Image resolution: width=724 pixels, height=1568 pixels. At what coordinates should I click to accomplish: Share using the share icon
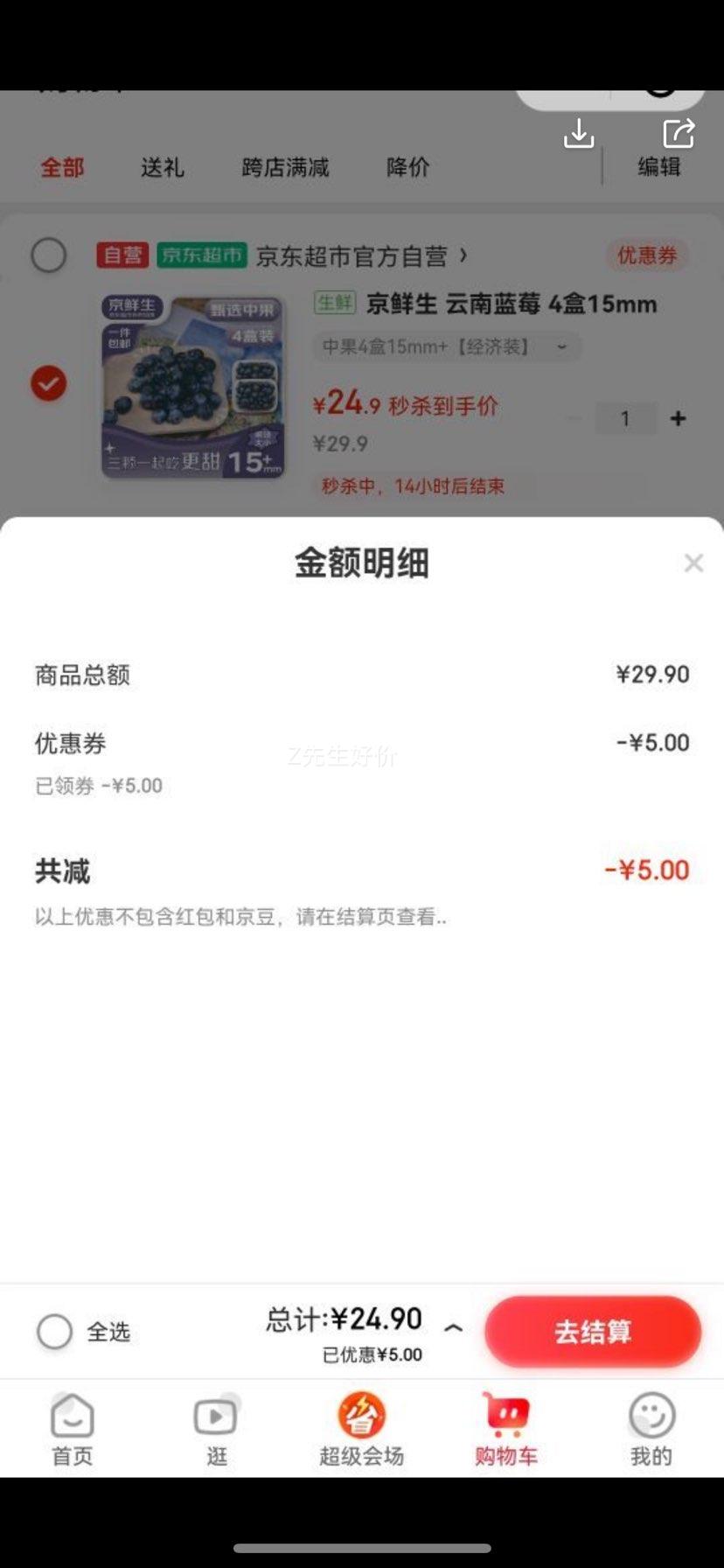(x=679, y=134)
